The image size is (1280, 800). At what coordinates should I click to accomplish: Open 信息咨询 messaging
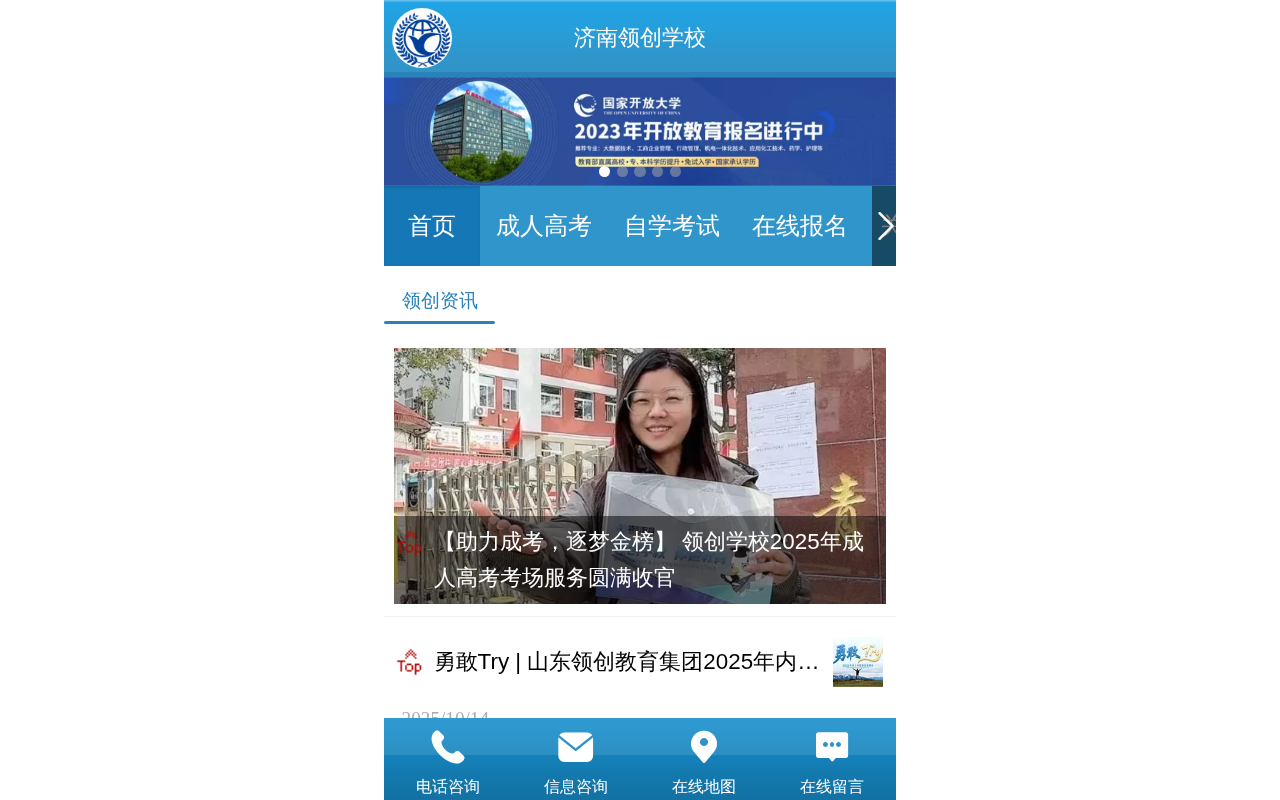pyautogui.click(x=576, y=762)
